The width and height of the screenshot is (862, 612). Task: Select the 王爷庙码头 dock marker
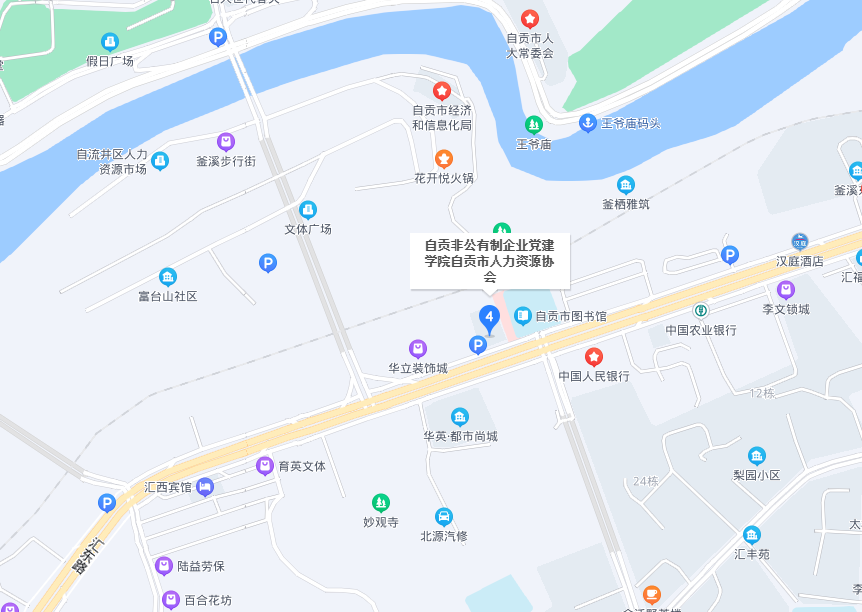[588, 123]
